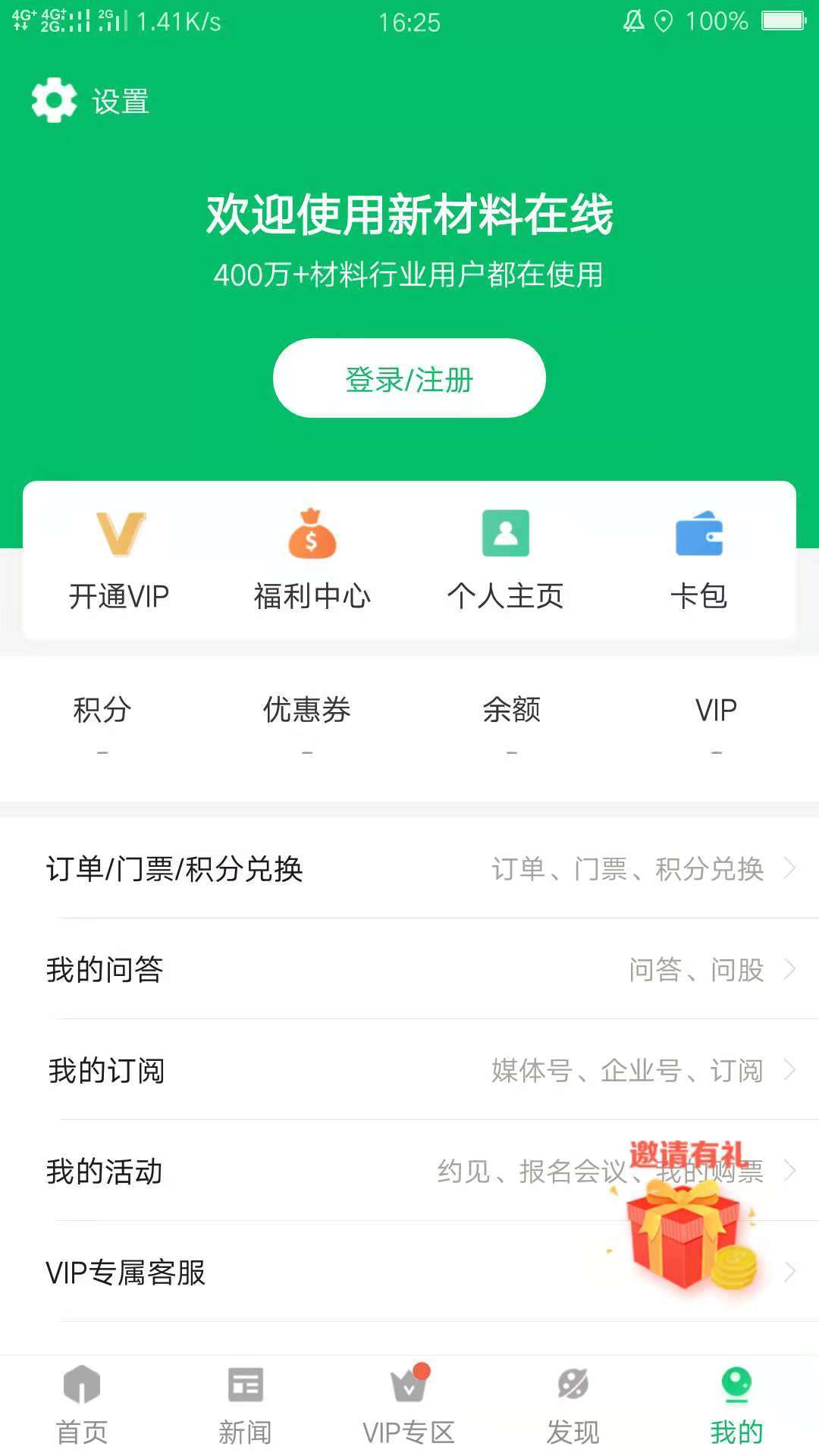Switch to the 新闻 news tab
The width and height of the screenshot is (819, 1456).
click(x=245, y=1404)
